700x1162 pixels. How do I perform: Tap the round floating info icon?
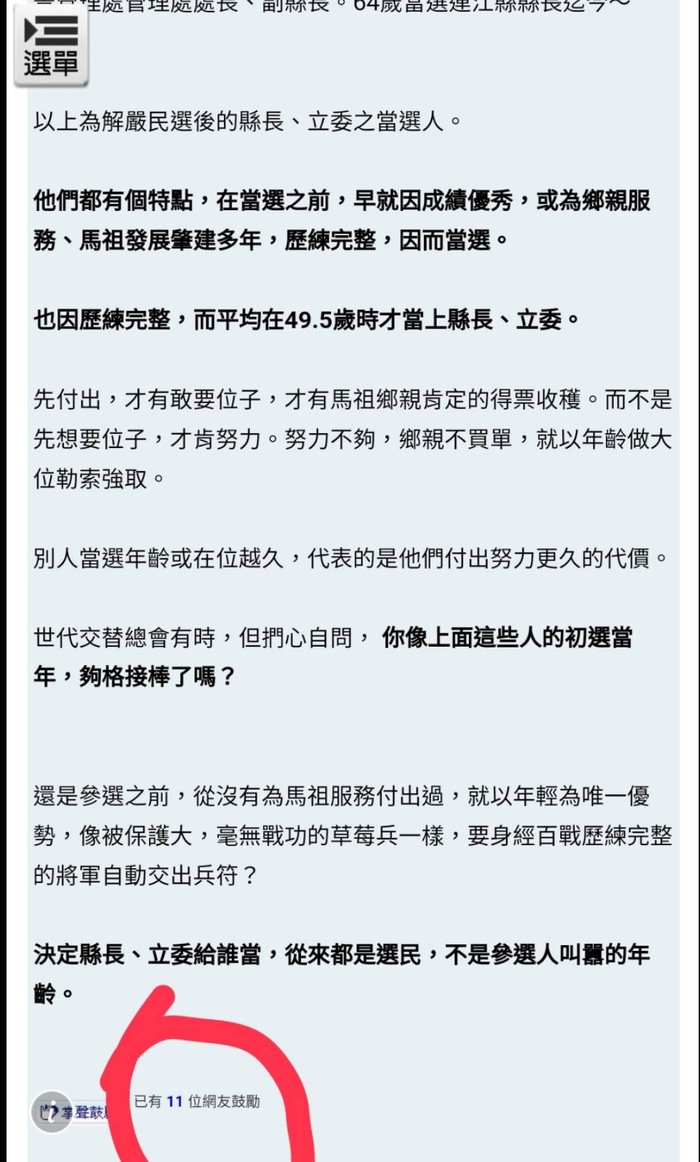tap(52, 1112)
